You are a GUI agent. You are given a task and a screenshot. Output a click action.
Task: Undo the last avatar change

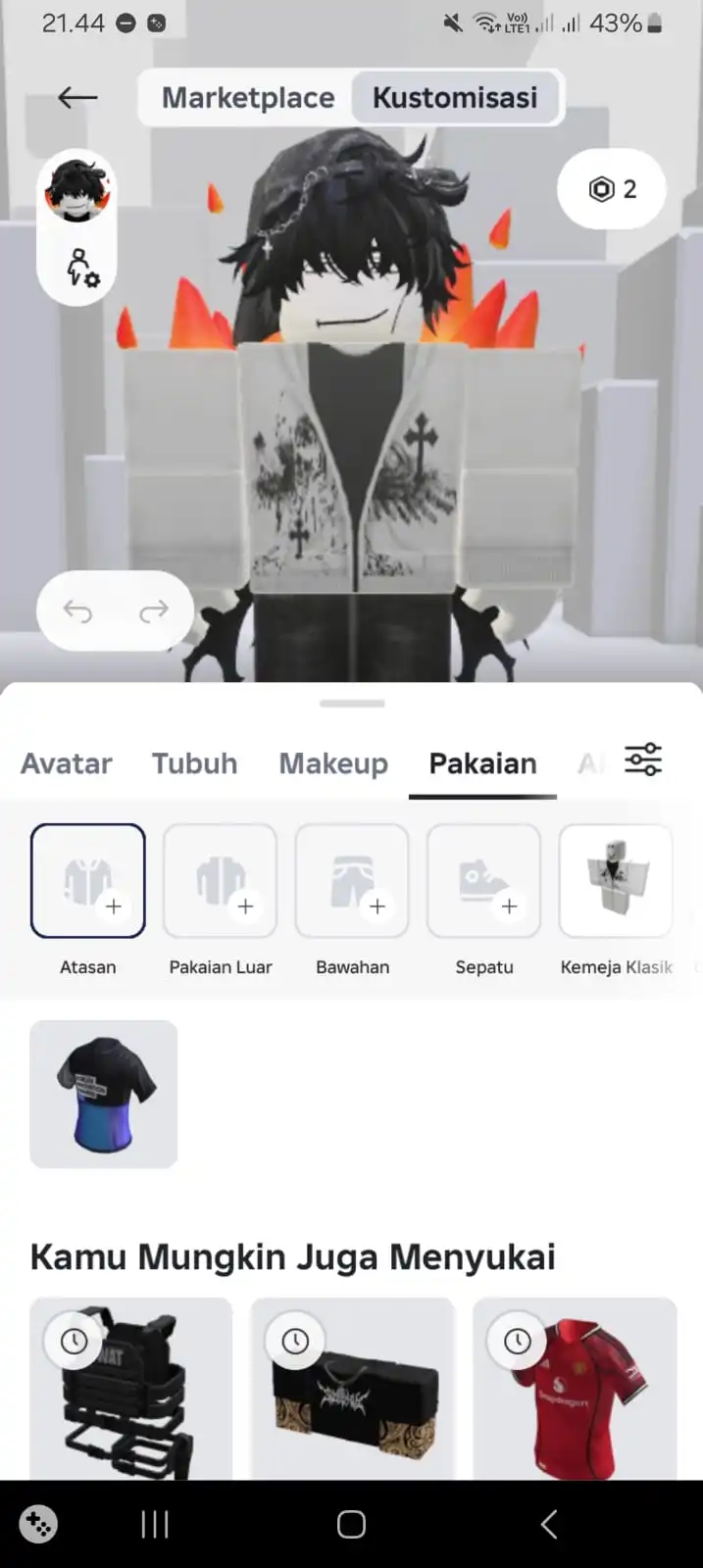click(x=78, y=612)
